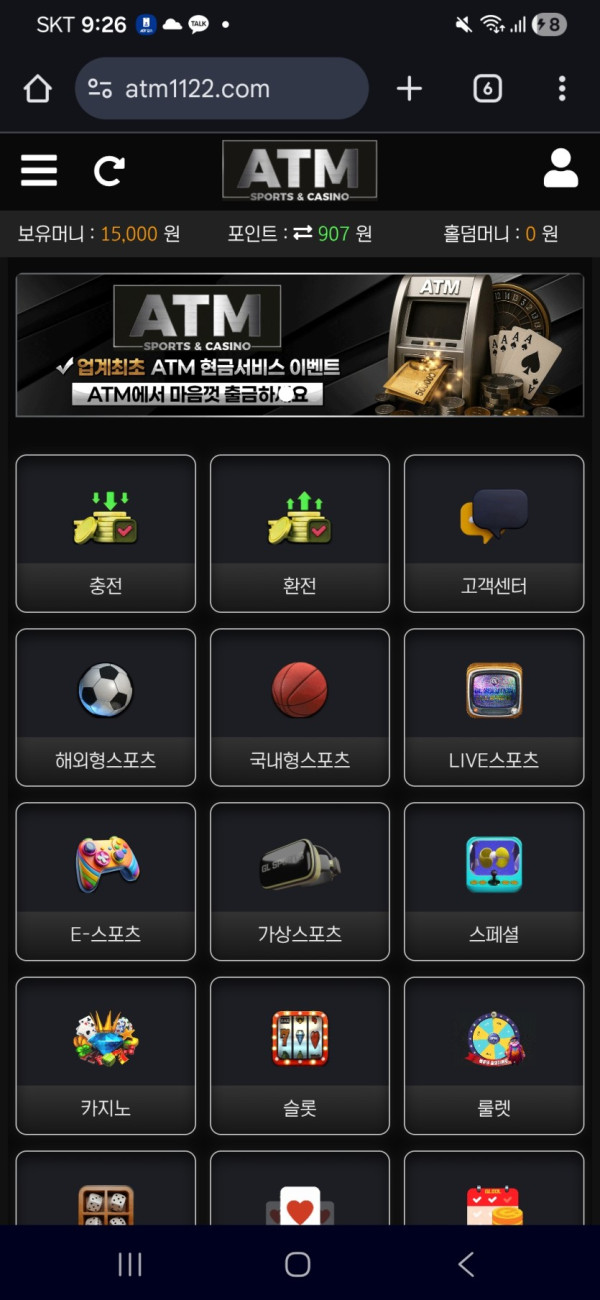This screenshot has width=600, height=1300.
Task: Tap the 스페셜 tile
Action: [494, 881]
